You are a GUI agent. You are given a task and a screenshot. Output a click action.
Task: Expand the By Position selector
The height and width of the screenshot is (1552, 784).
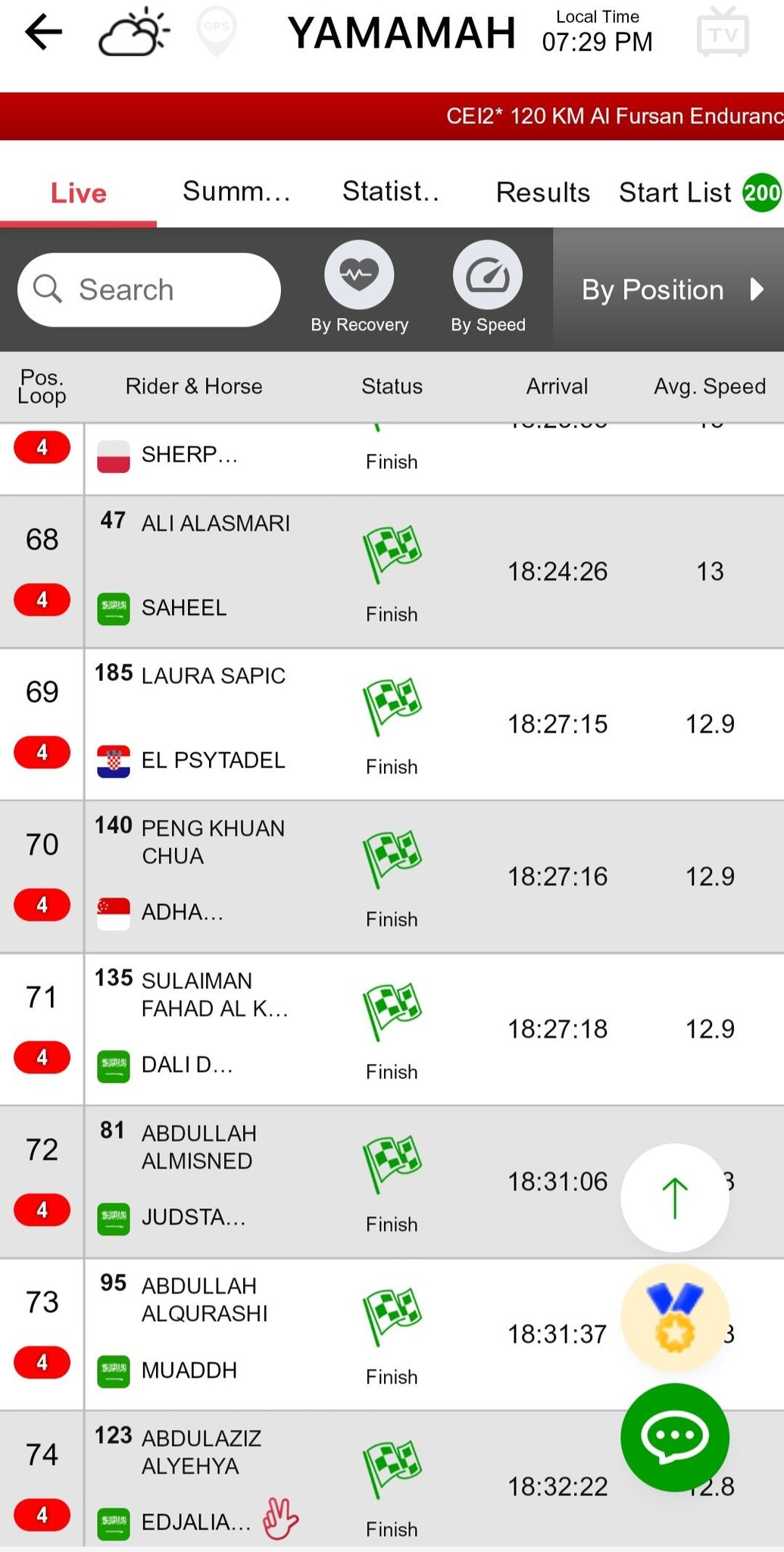tap(668, 289)
